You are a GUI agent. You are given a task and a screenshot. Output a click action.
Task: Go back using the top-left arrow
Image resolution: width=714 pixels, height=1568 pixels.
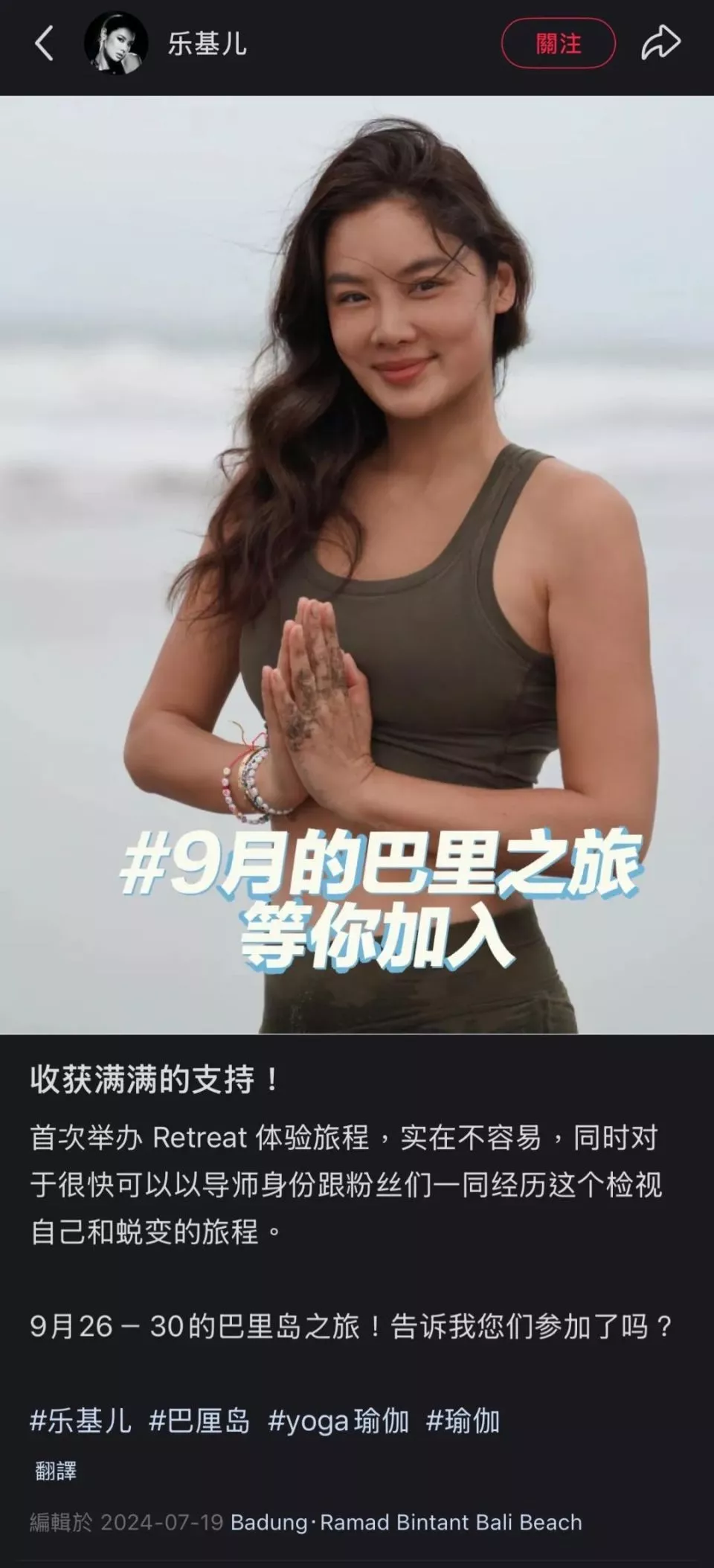pos(44,43)
